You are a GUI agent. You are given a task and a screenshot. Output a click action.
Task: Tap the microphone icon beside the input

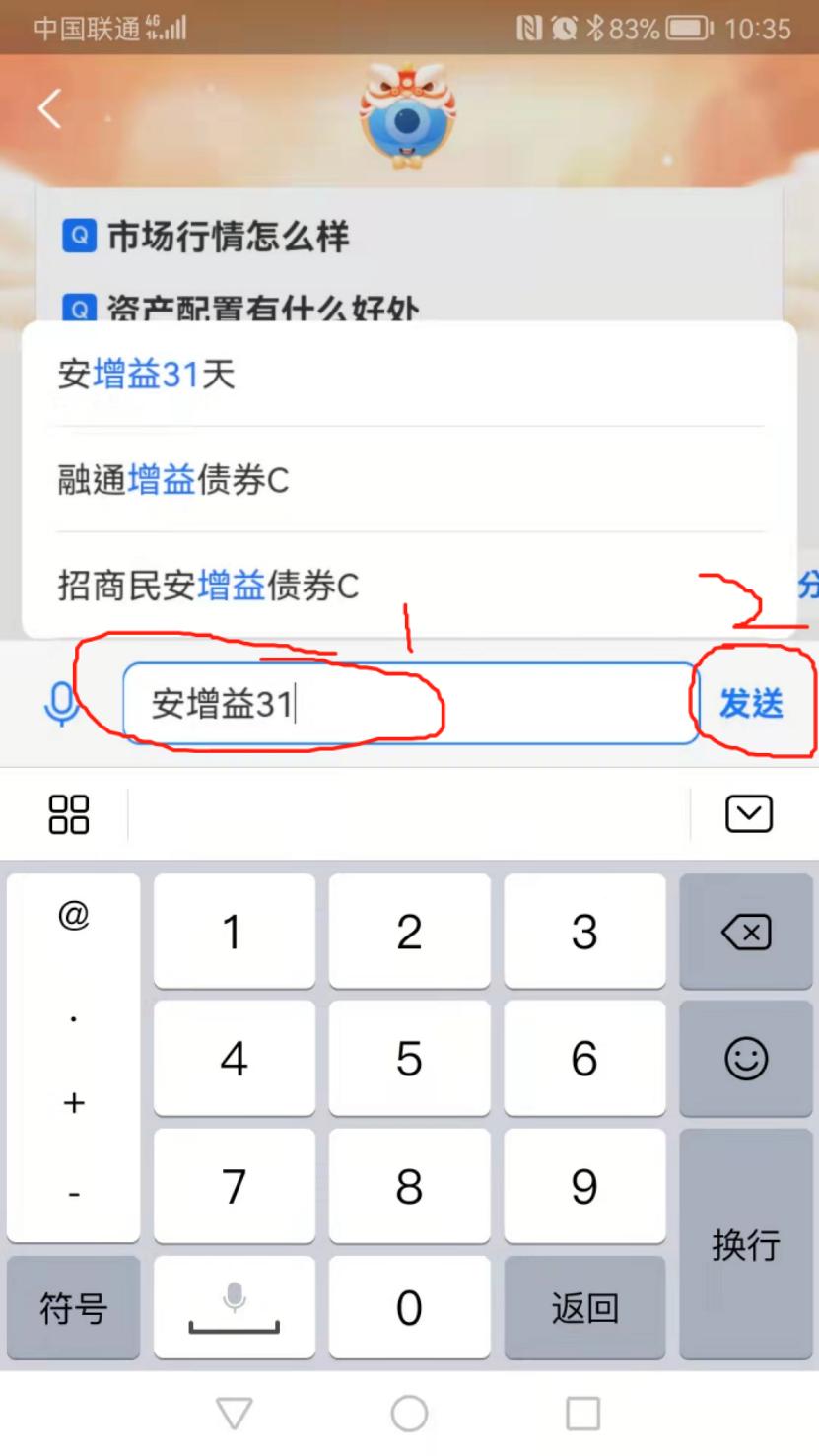[62, 704]
